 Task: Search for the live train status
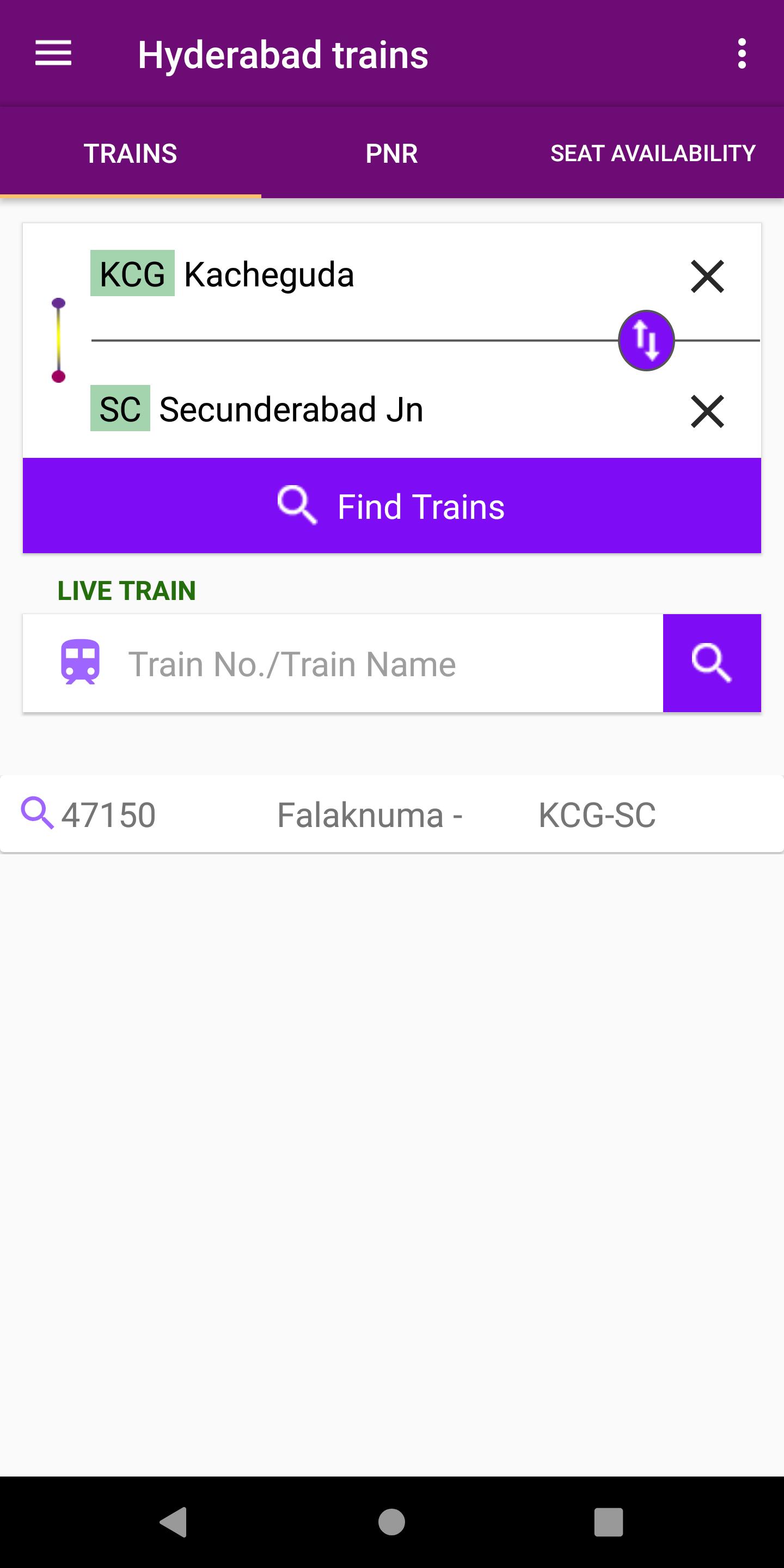click(x=712, y=664)
